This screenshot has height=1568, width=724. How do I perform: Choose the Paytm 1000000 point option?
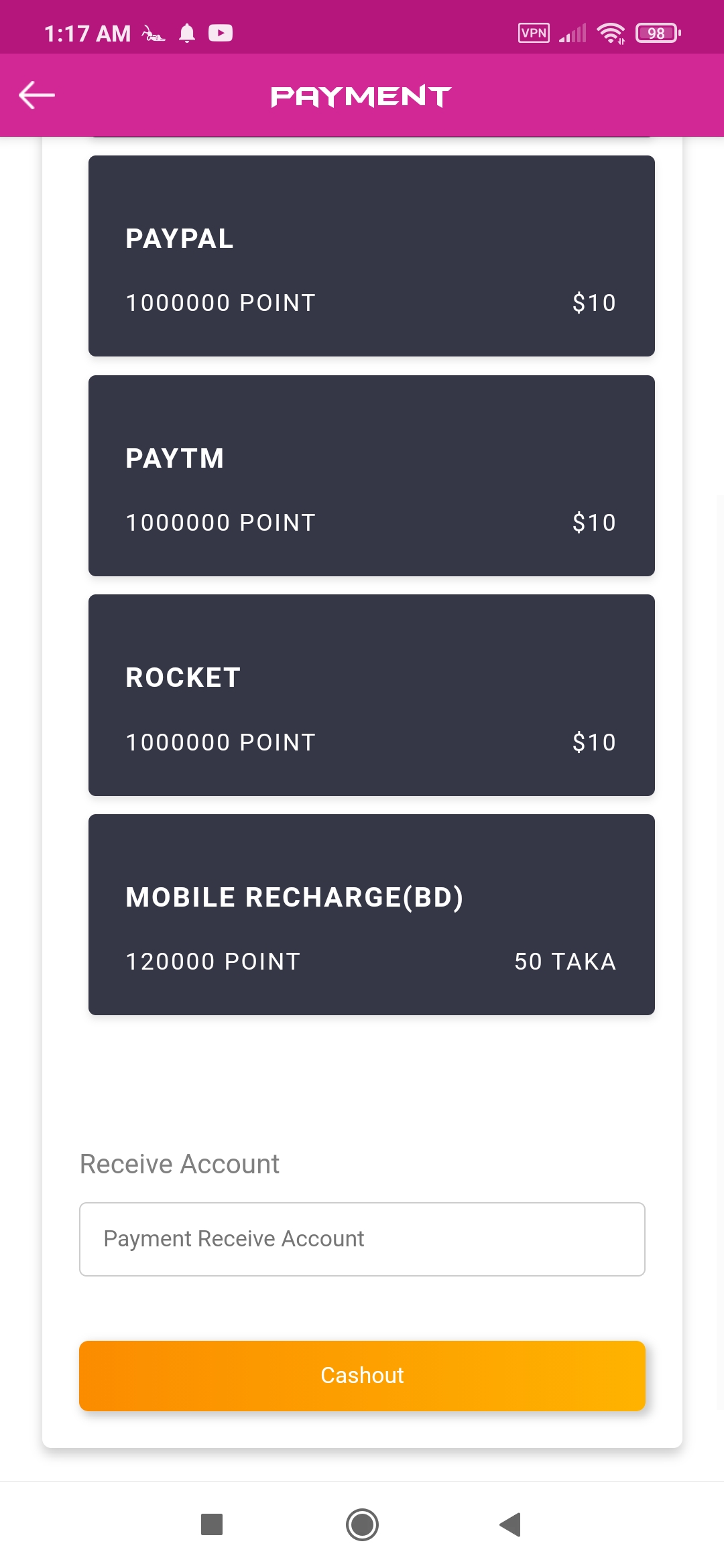pyautogui.click(x=371, y=476)
